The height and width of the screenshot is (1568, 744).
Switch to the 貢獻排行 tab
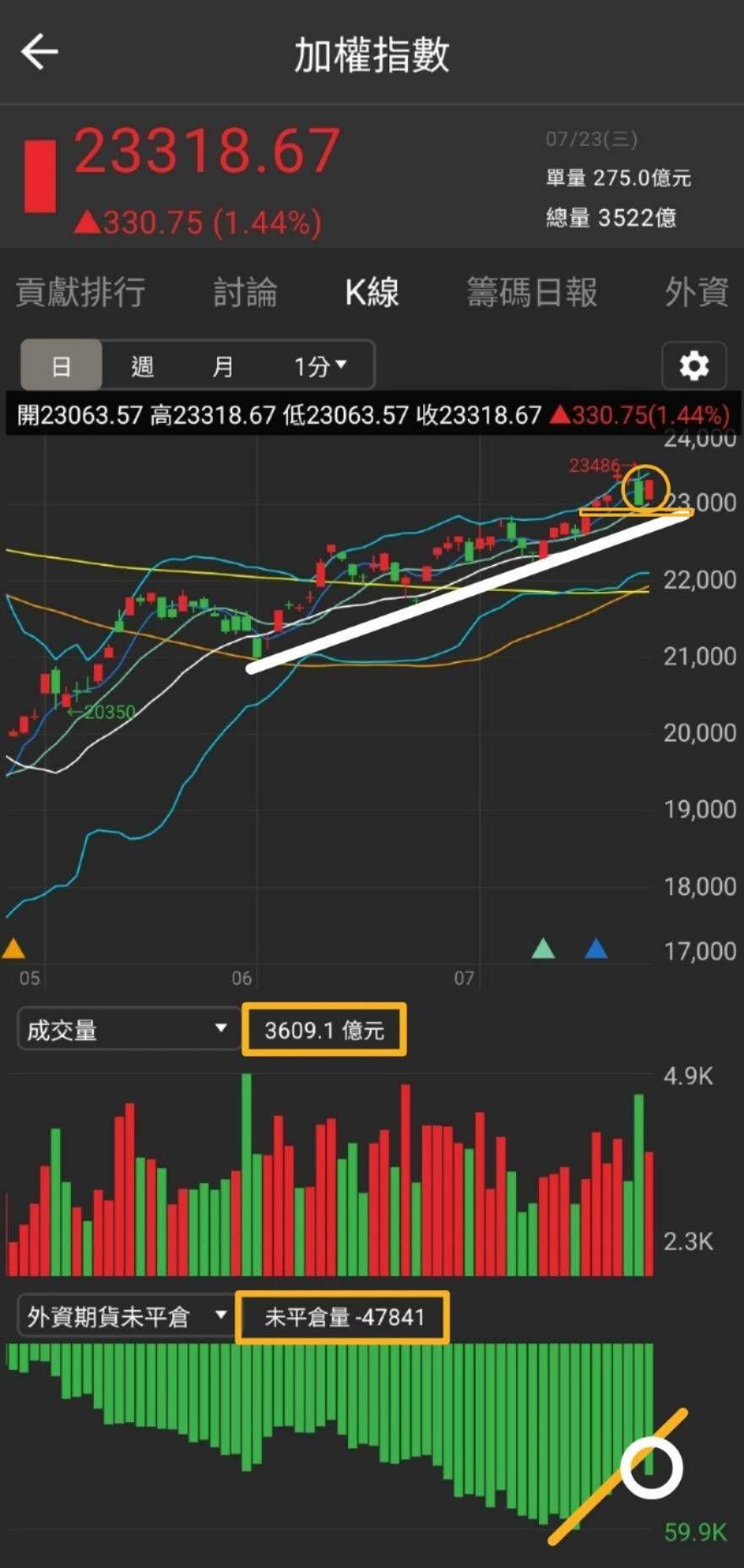pyautogui.click(x=80, y=292)
